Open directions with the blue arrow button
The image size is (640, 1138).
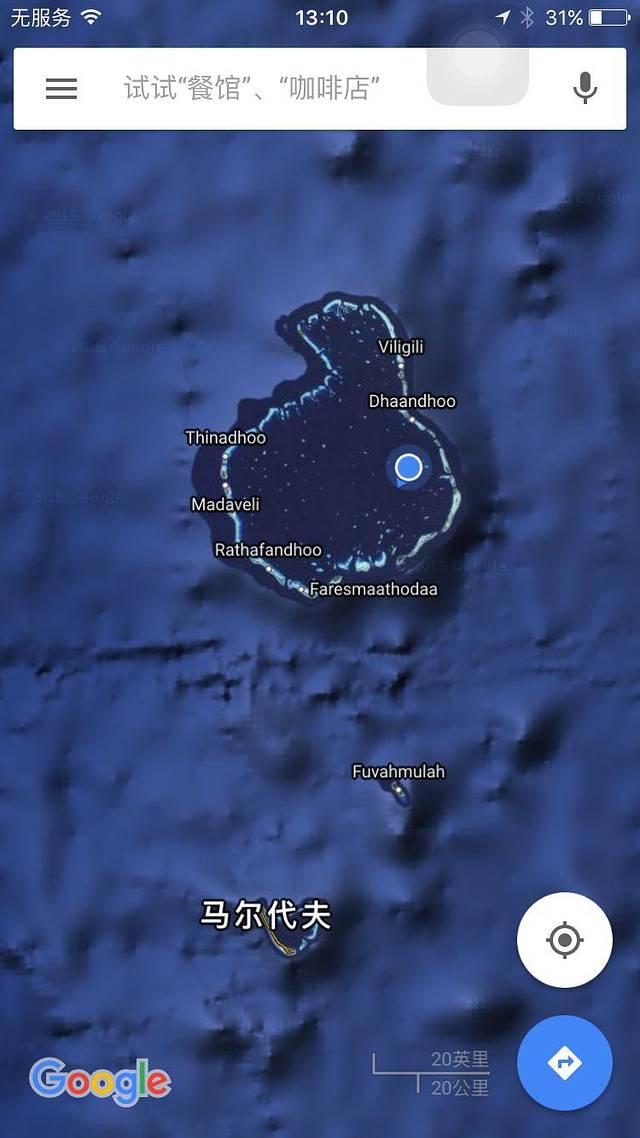coord(564,1062)
